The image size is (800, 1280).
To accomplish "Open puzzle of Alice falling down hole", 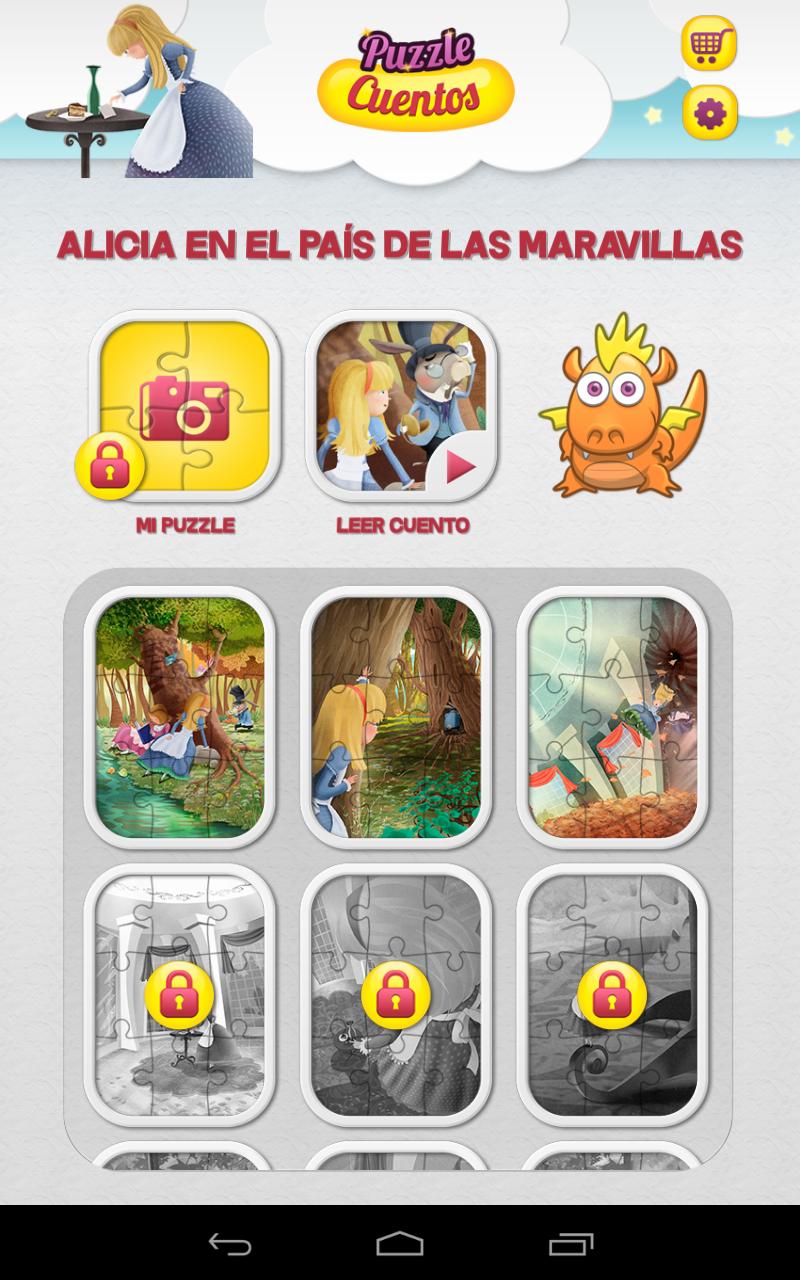I will click(612, 717).
